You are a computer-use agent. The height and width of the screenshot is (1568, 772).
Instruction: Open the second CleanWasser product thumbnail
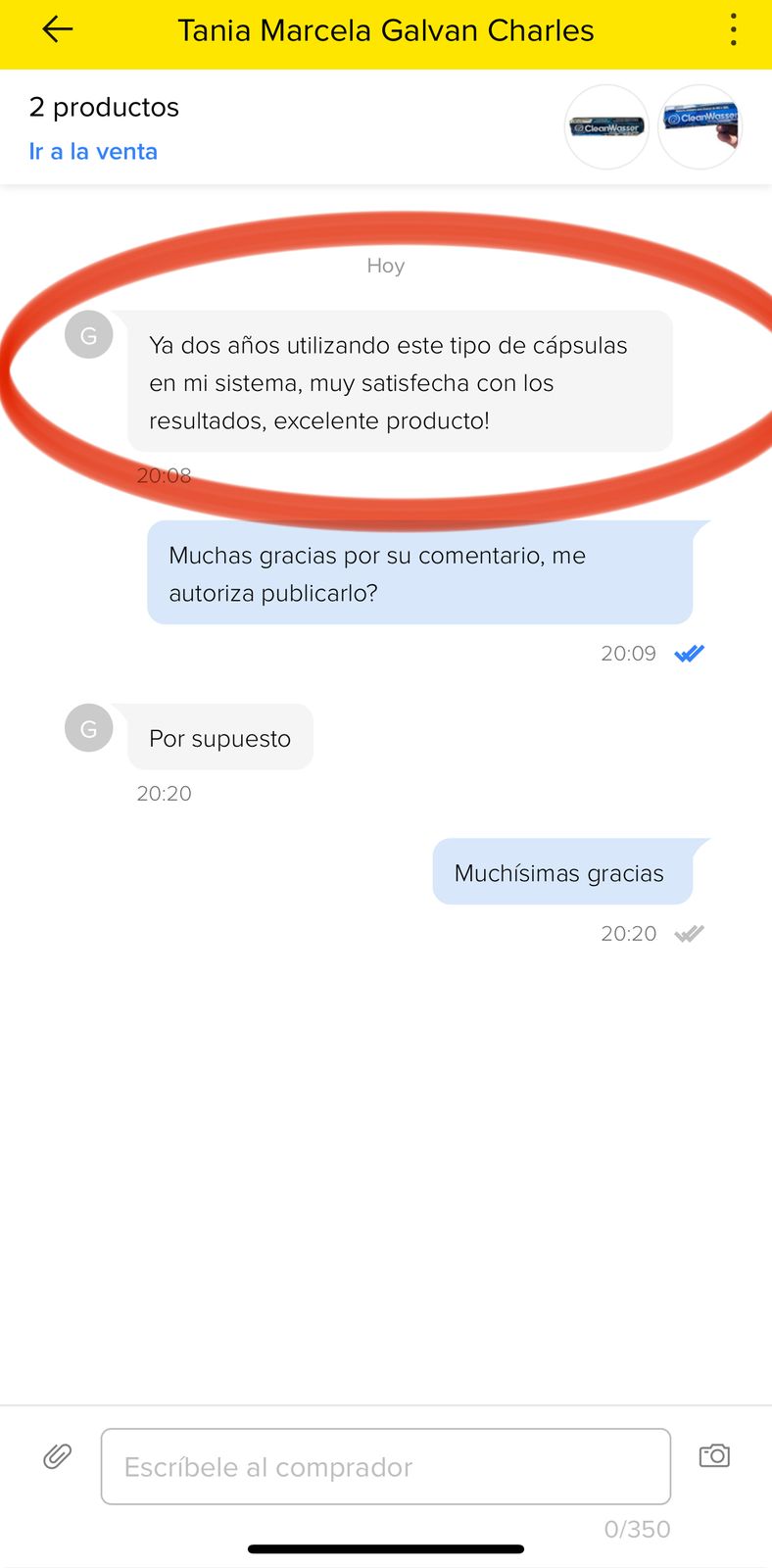point(700,127)
